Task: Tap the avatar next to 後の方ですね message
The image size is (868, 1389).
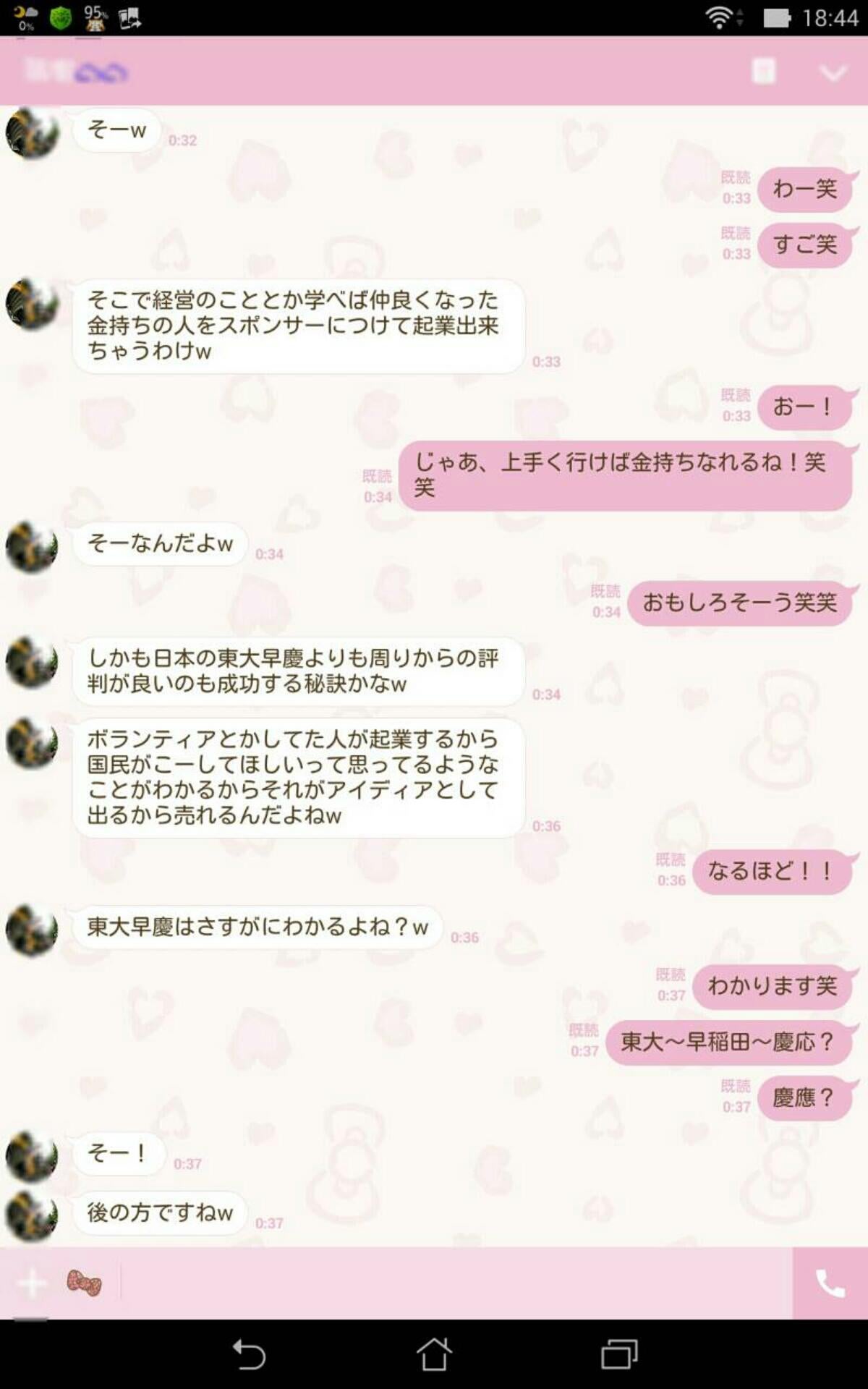Action: pos(30,1213)
